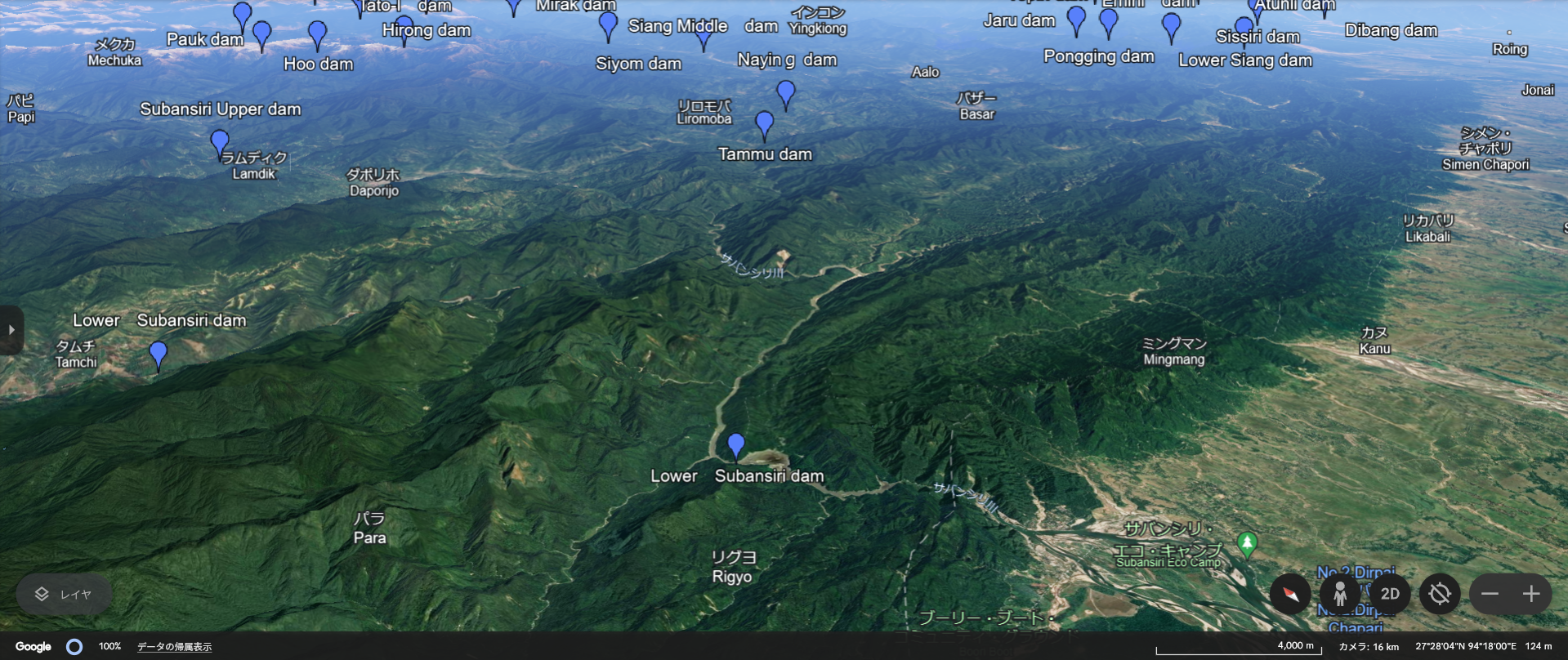Open the レイヤ layers button
1568x660 pixels.
[x=64, y=594]
